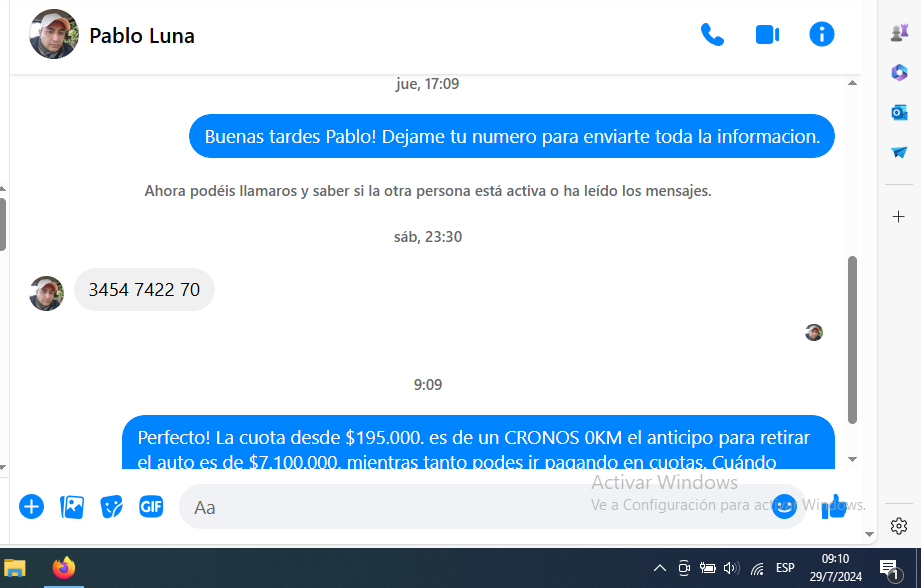Open the Windows notification center
Image resolution: width=921 pixels, height=588 pixels.
coord(888,568)
